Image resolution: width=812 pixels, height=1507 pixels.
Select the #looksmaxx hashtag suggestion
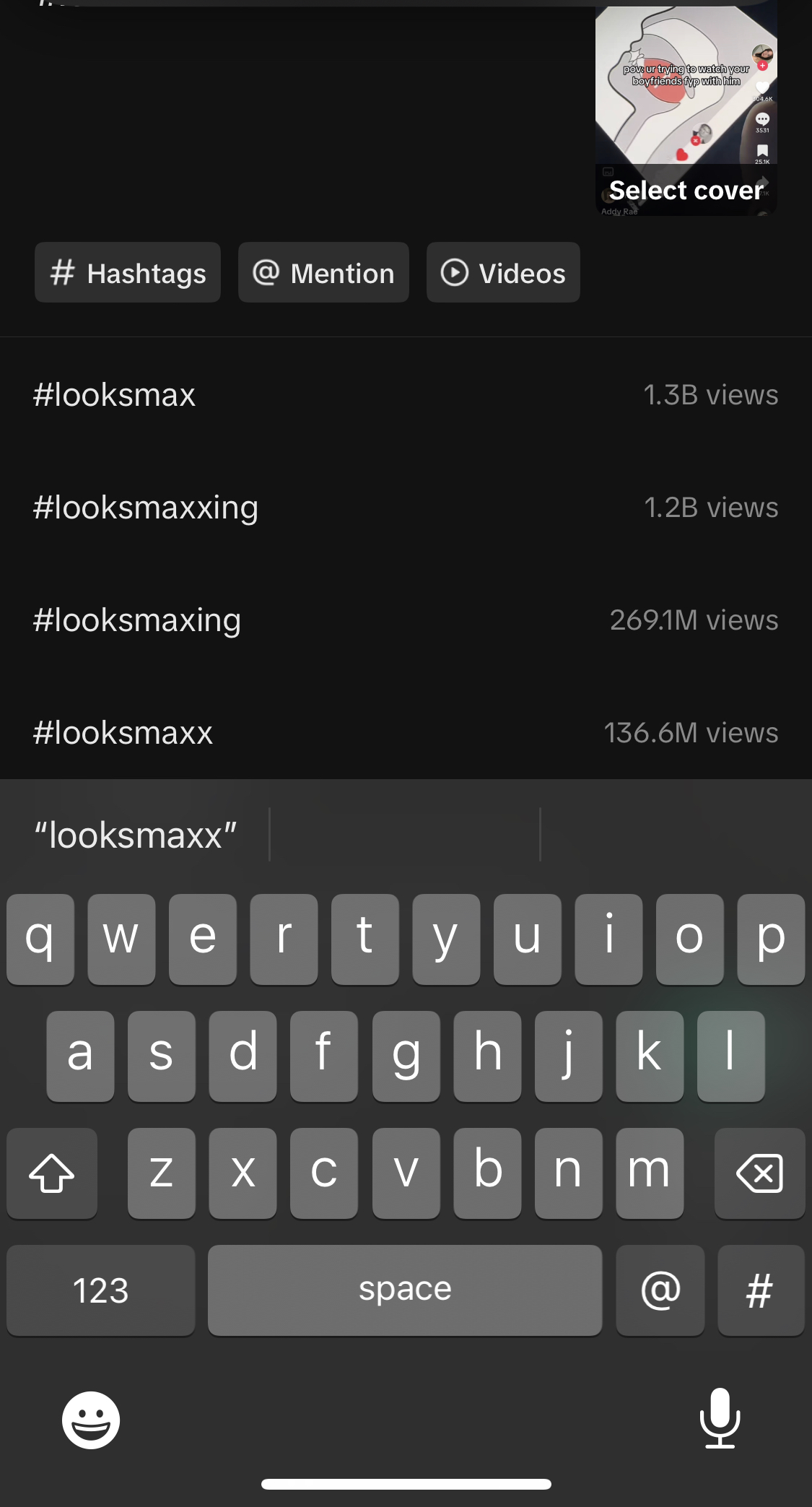[404, 733]
